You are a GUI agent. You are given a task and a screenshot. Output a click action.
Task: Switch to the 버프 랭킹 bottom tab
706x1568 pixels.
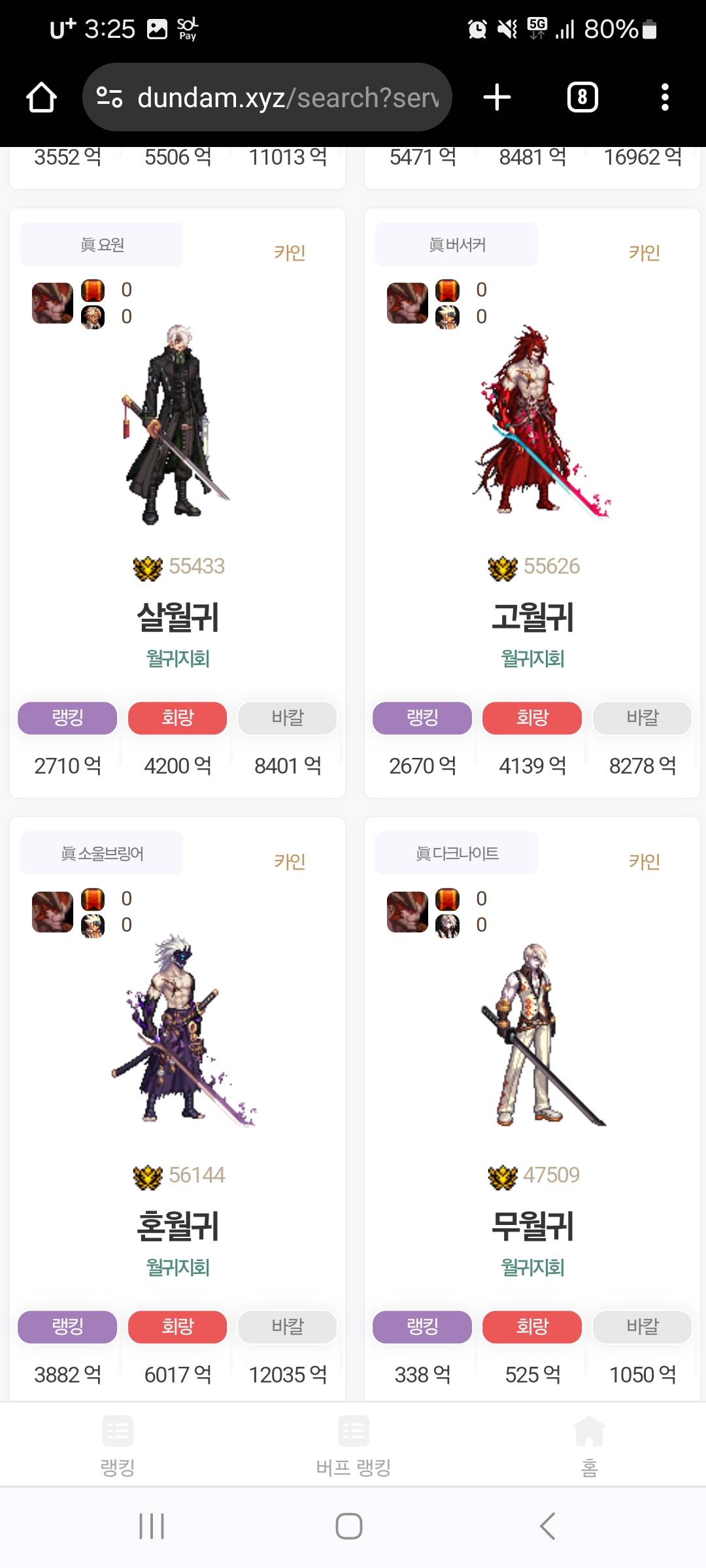pyautogui.click(x=353, y=1445)
